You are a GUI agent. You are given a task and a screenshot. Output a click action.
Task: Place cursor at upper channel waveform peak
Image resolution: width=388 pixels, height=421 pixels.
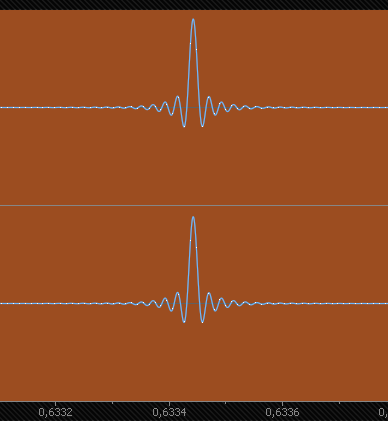(193, 20)
